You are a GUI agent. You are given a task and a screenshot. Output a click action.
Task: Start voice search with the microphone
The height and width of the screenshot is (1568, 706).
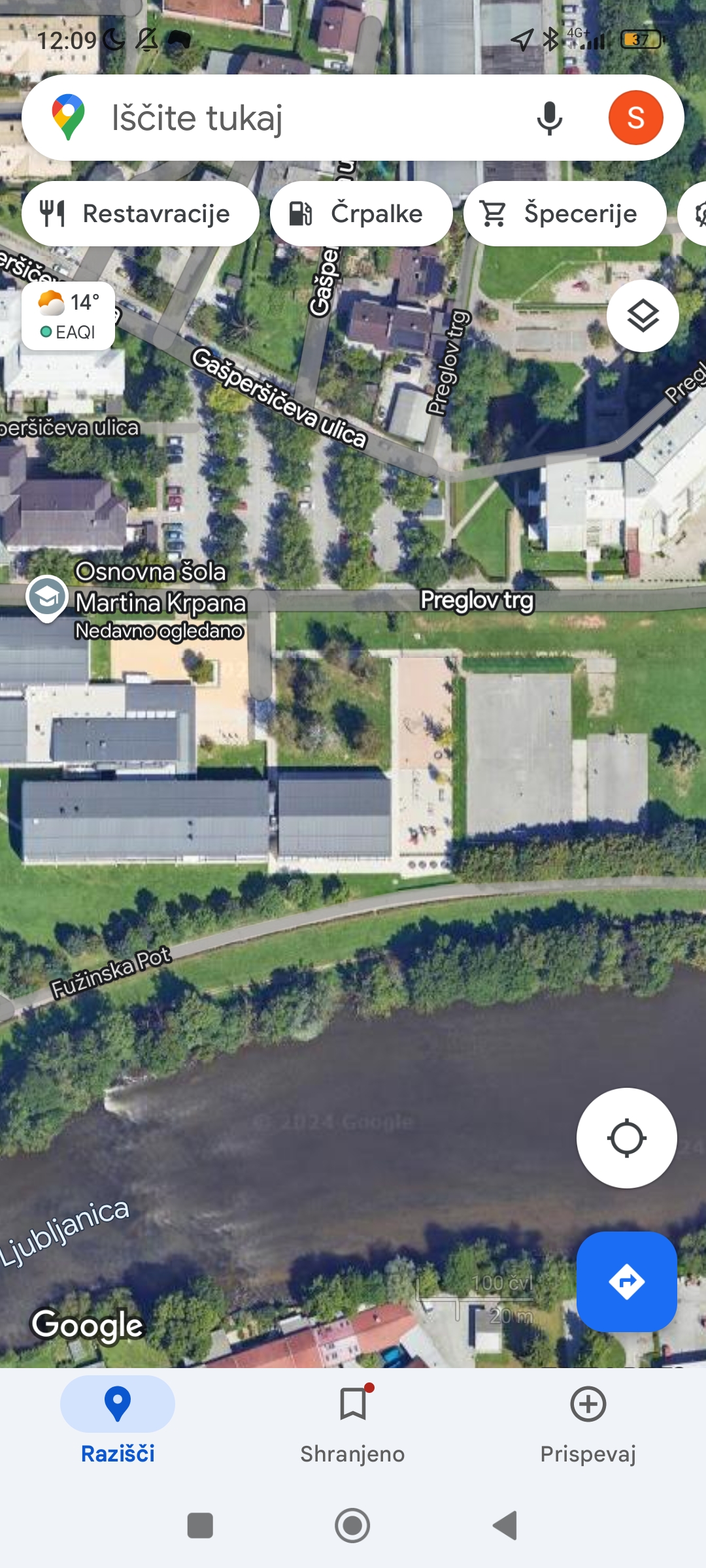coord(549,118)
